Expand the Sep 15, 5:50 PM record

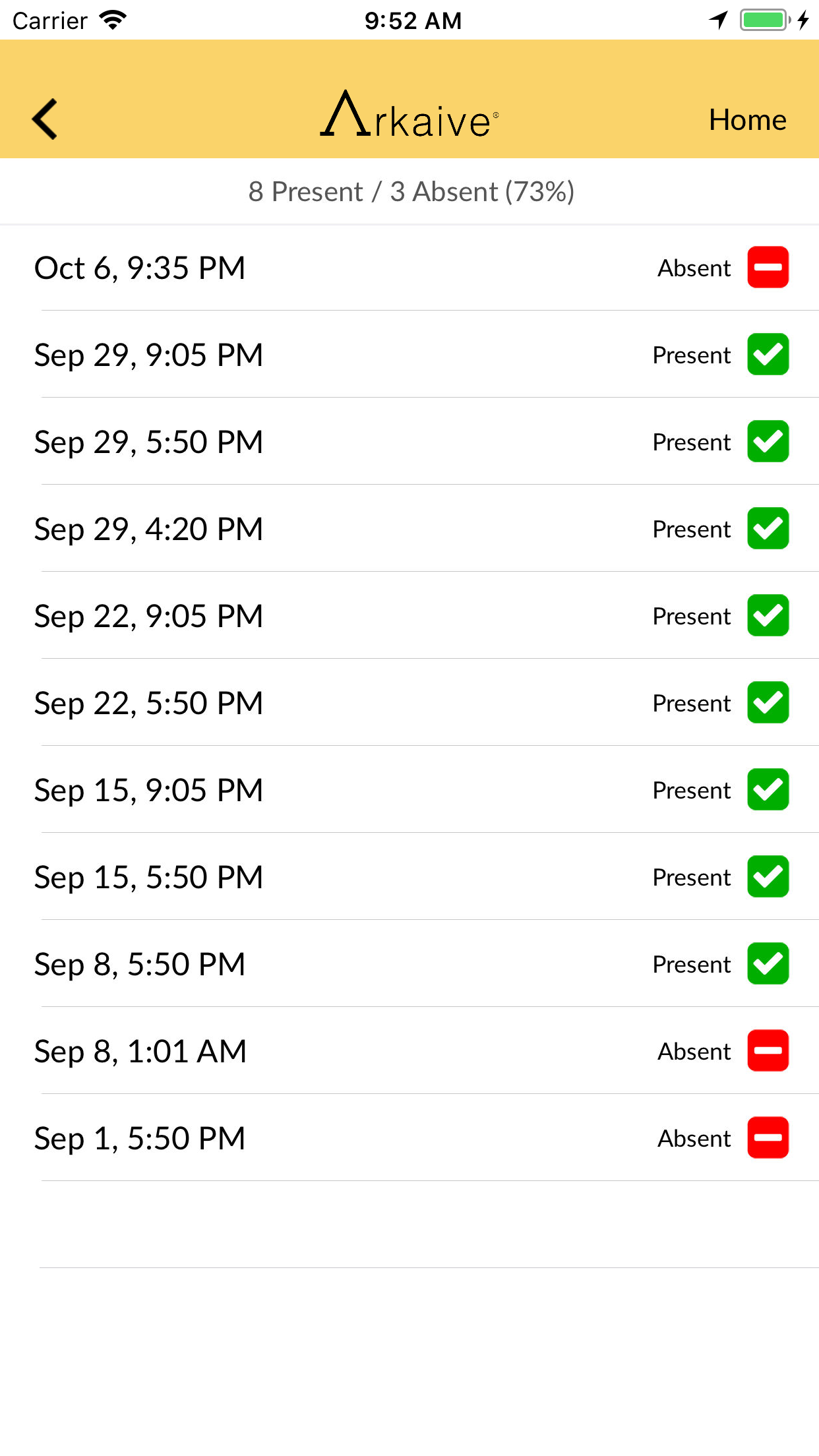[x=409, y=876]
